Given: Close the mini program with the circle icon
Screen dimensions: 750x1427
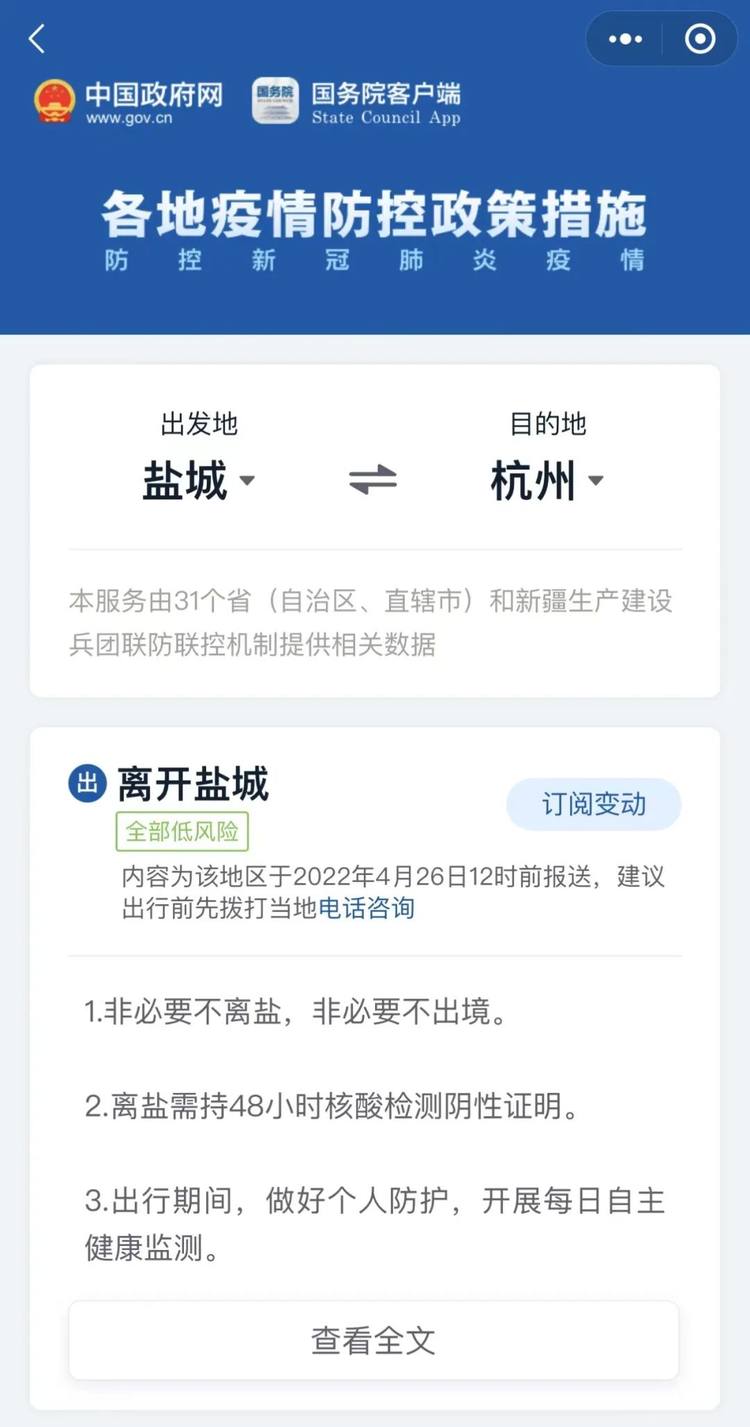Looking at the screenshot, I should 700,39.
